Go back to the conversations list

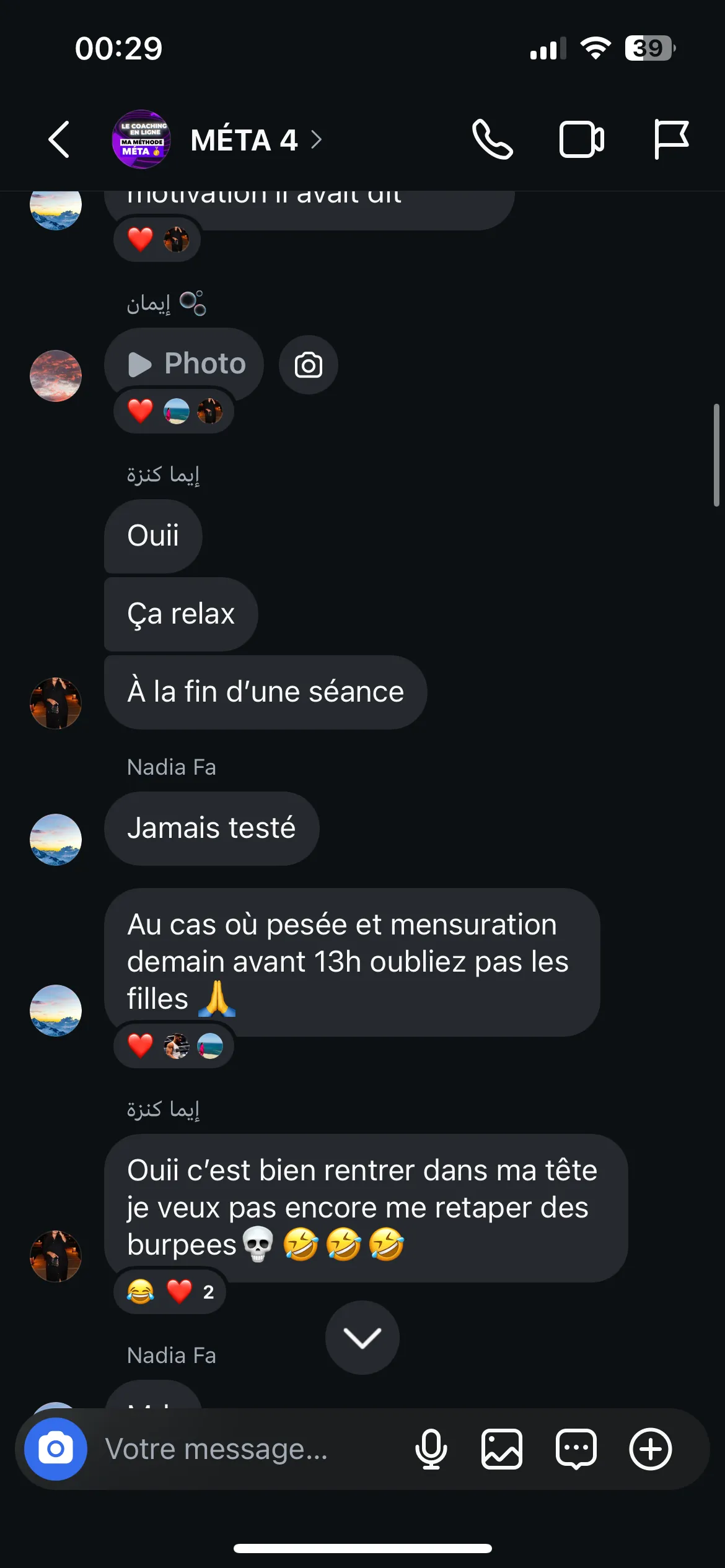pyautogui.click(x=59, y=139)
